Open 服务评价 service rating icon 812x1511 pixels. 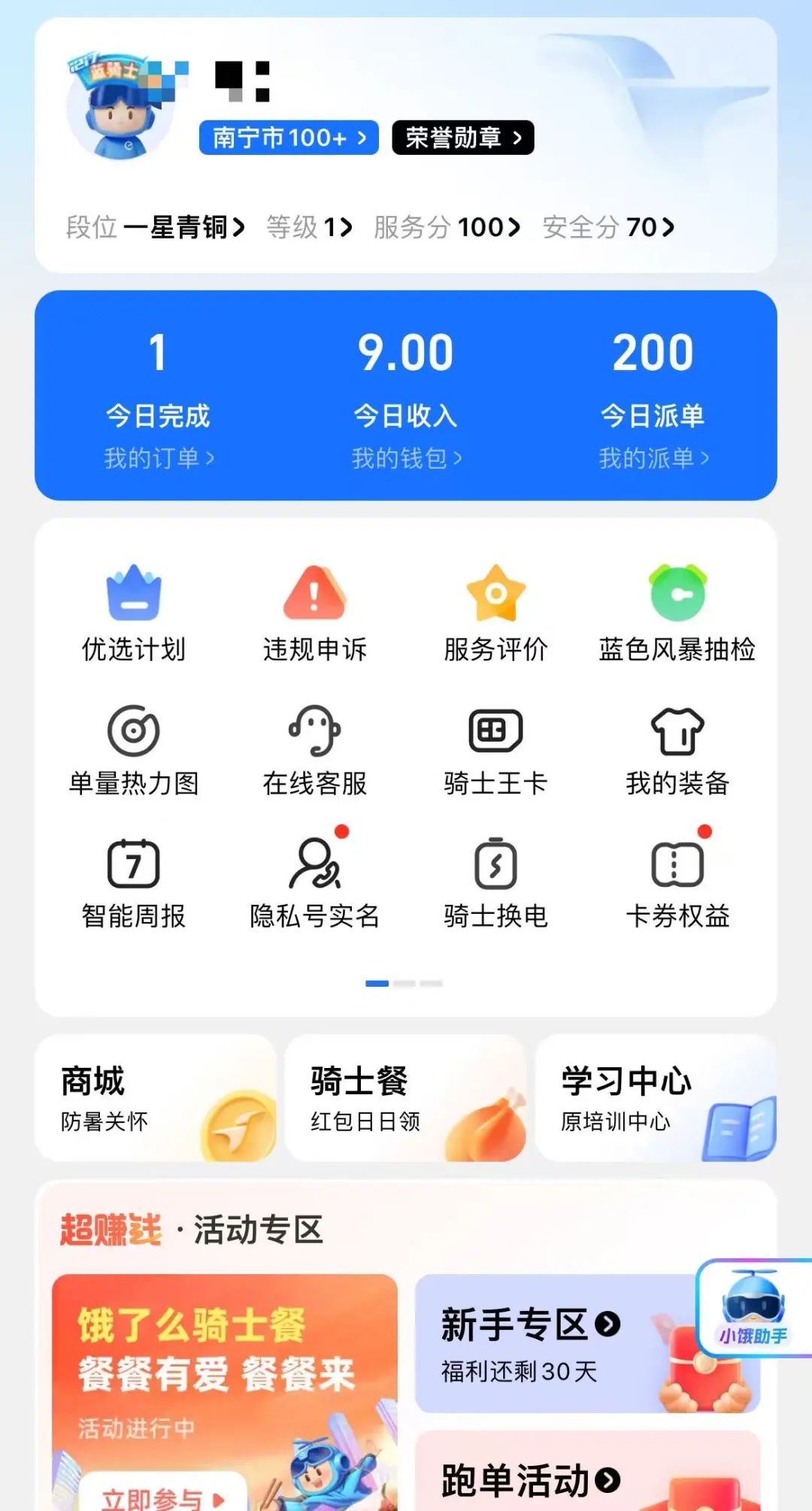coord(495,609)
